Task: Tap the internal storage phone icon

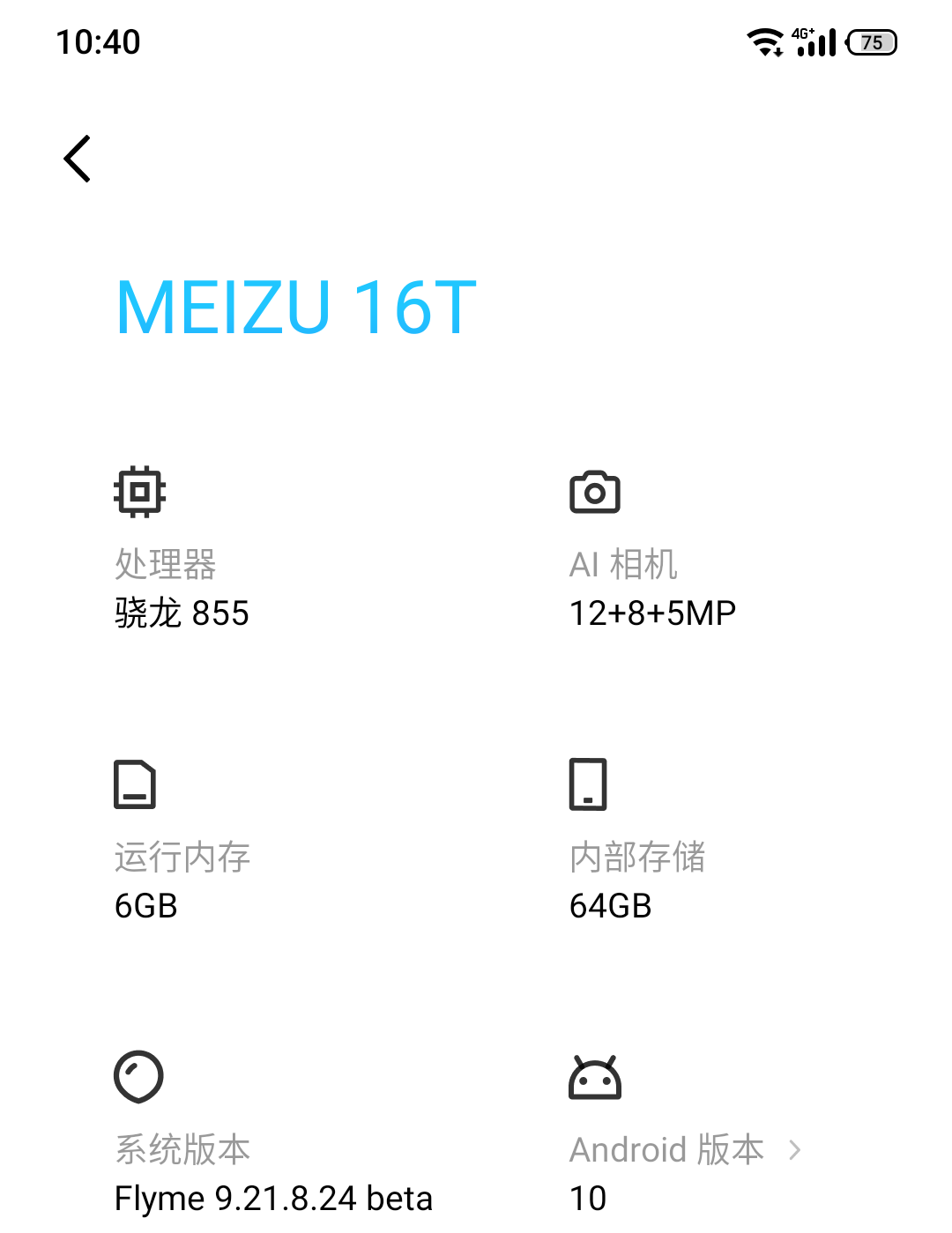Action: coord(589,784)
